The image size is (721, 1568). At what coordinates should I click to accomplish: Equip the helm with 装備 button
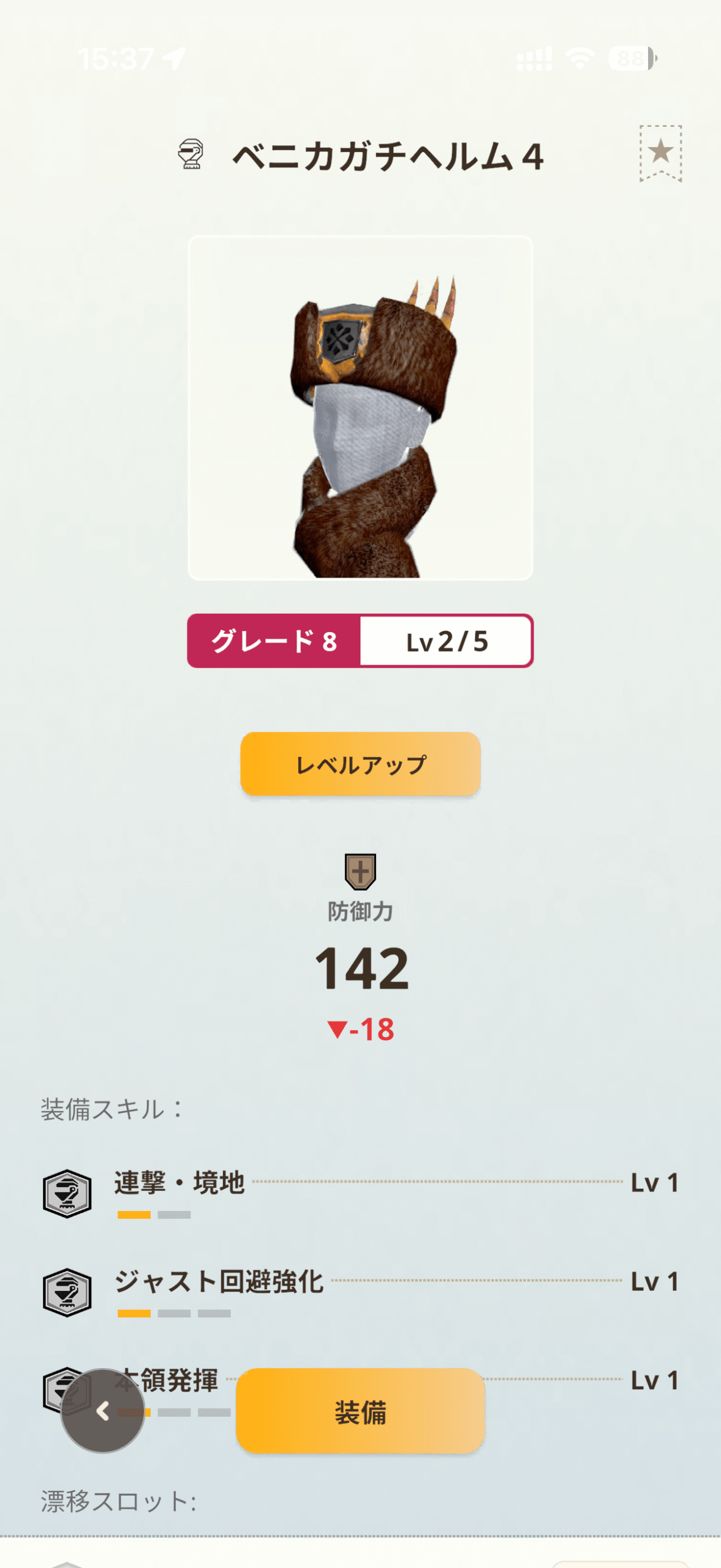(360, 1411)
